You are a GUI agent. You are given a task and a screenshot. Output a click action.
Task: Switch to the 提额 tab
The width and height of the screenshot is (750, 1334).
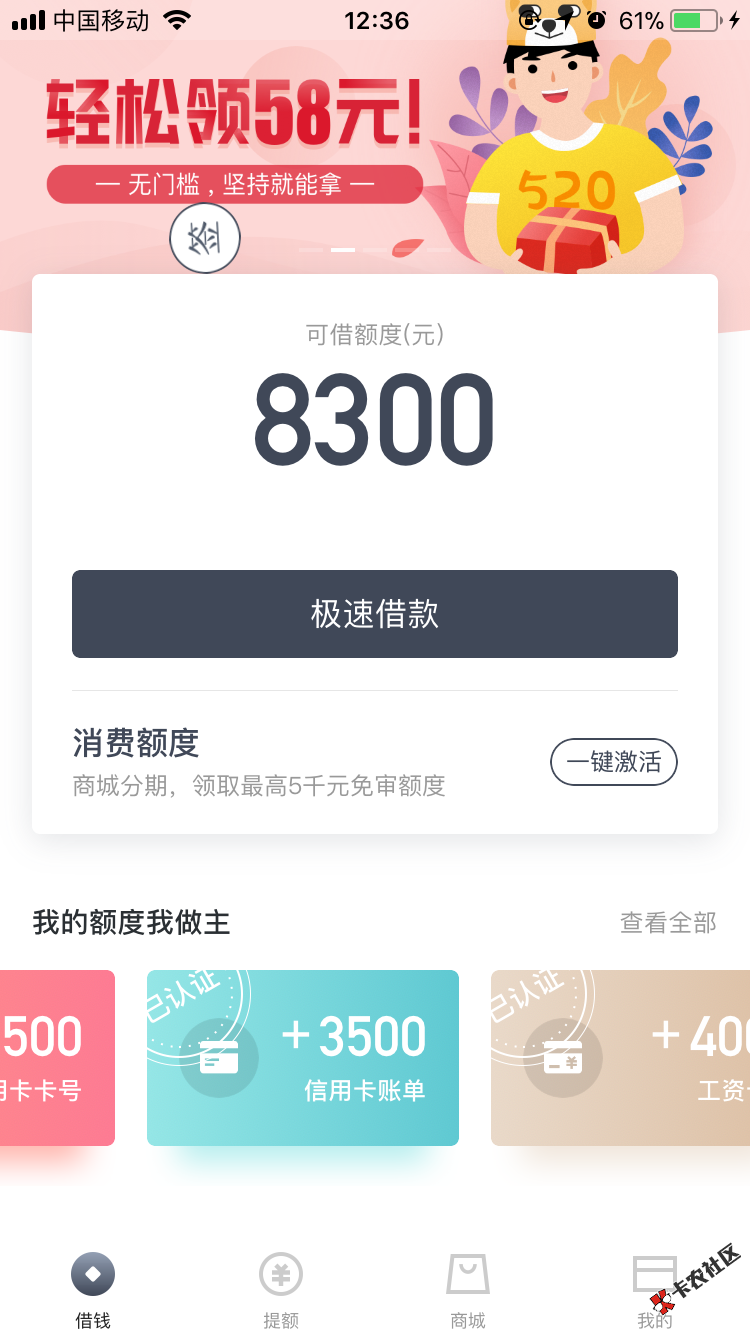click(x=281, y=1290)
